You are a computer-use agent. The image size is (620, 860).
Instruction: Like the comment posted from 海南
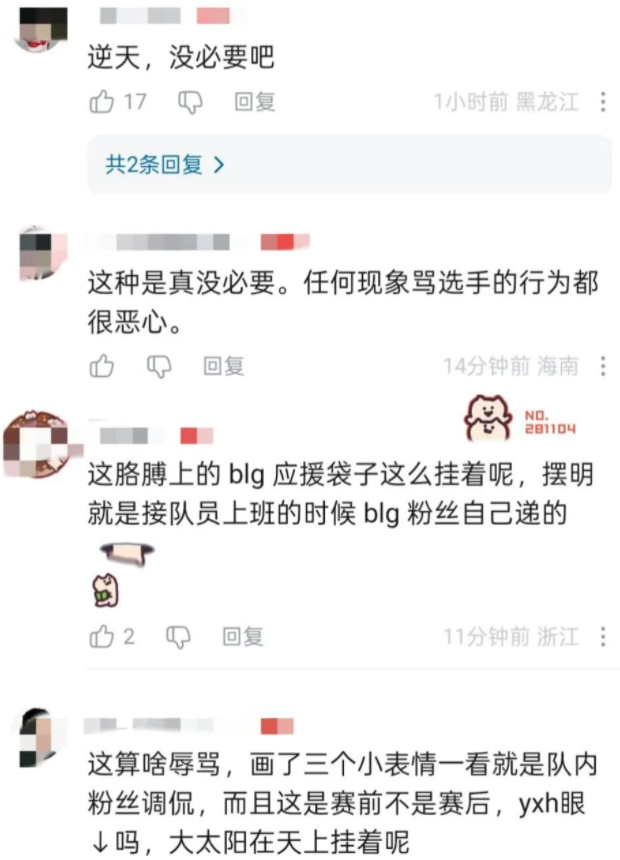click(x=103, y=367)
